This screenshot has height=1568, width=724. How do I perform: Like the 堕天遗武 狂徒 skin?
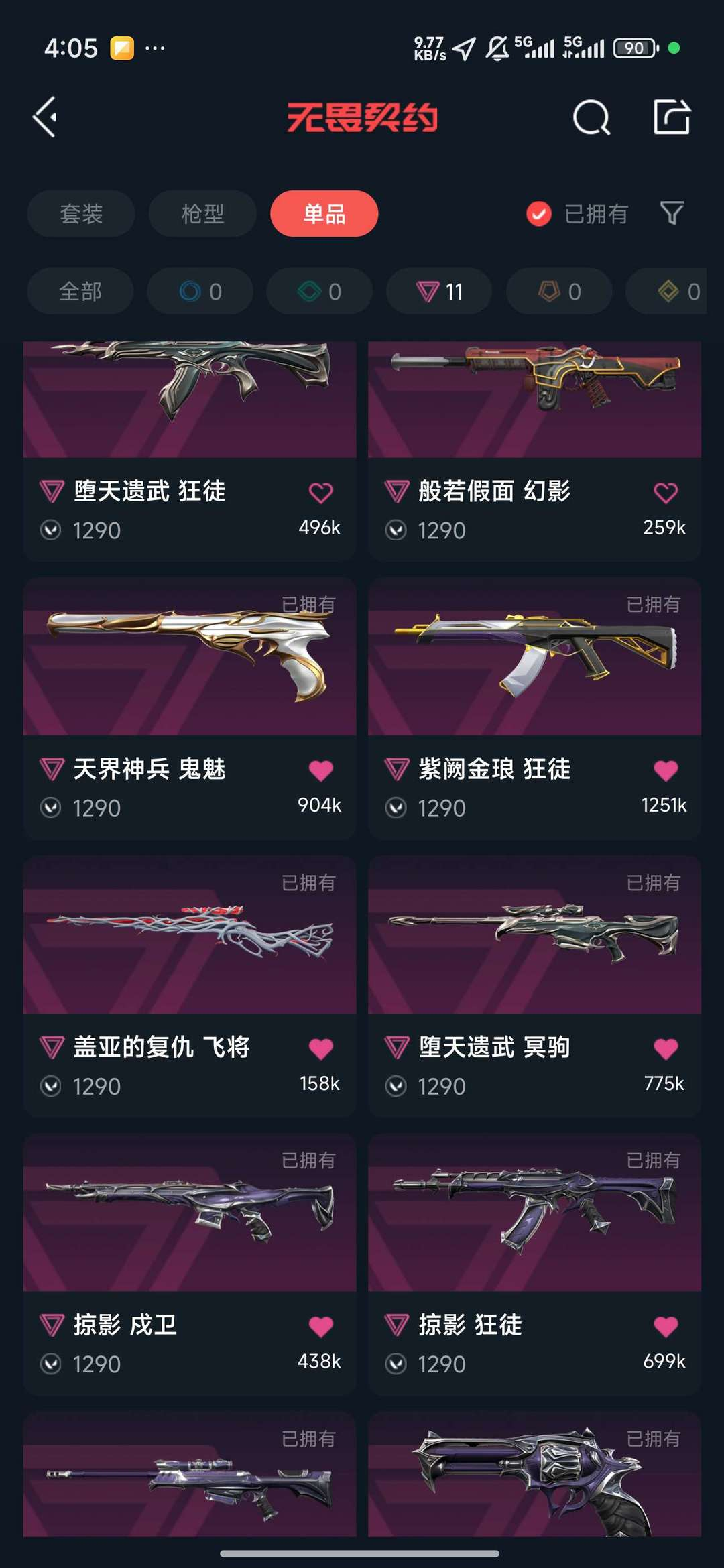coord(320,493)
